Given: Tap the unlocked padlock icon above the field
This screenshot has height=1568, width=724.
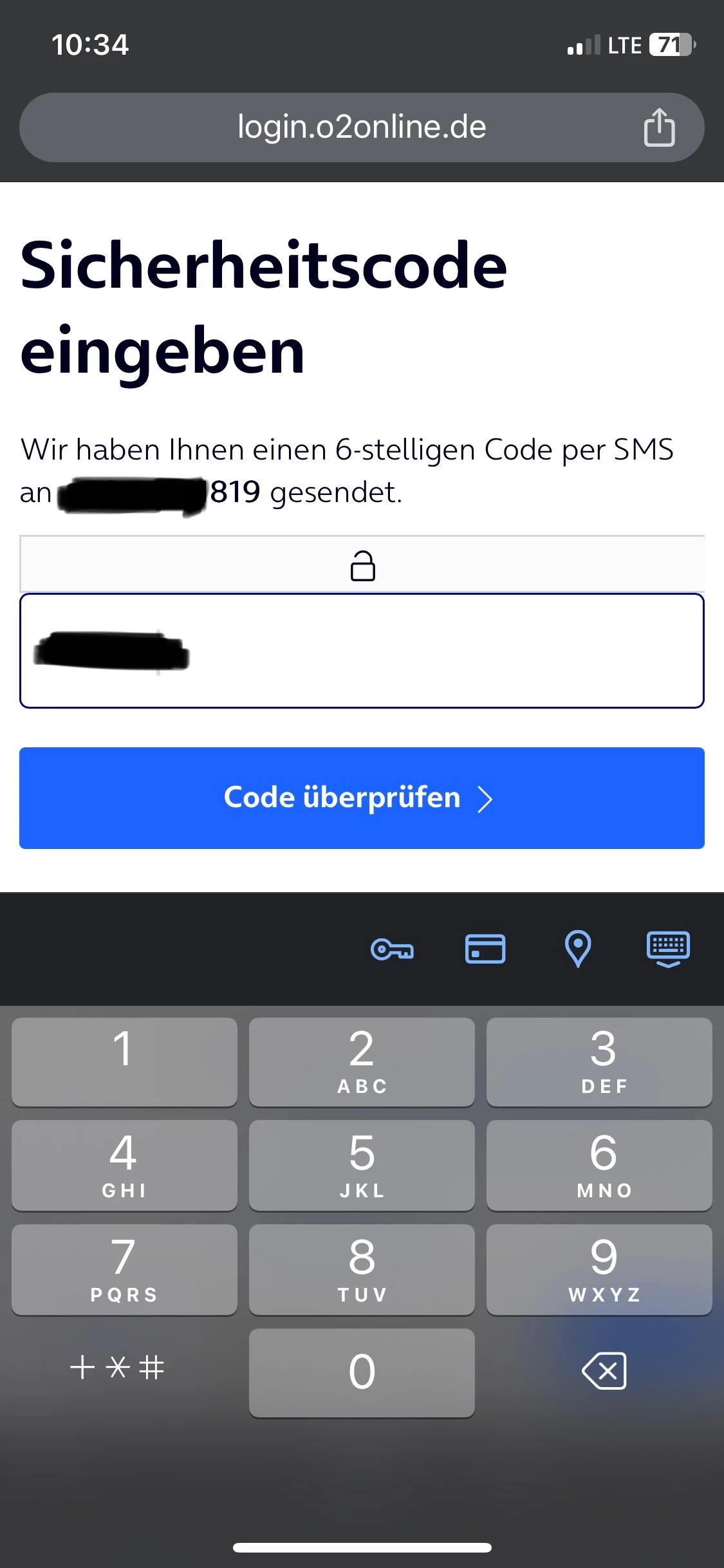Looking at the screenshot, I should point(362,565).
